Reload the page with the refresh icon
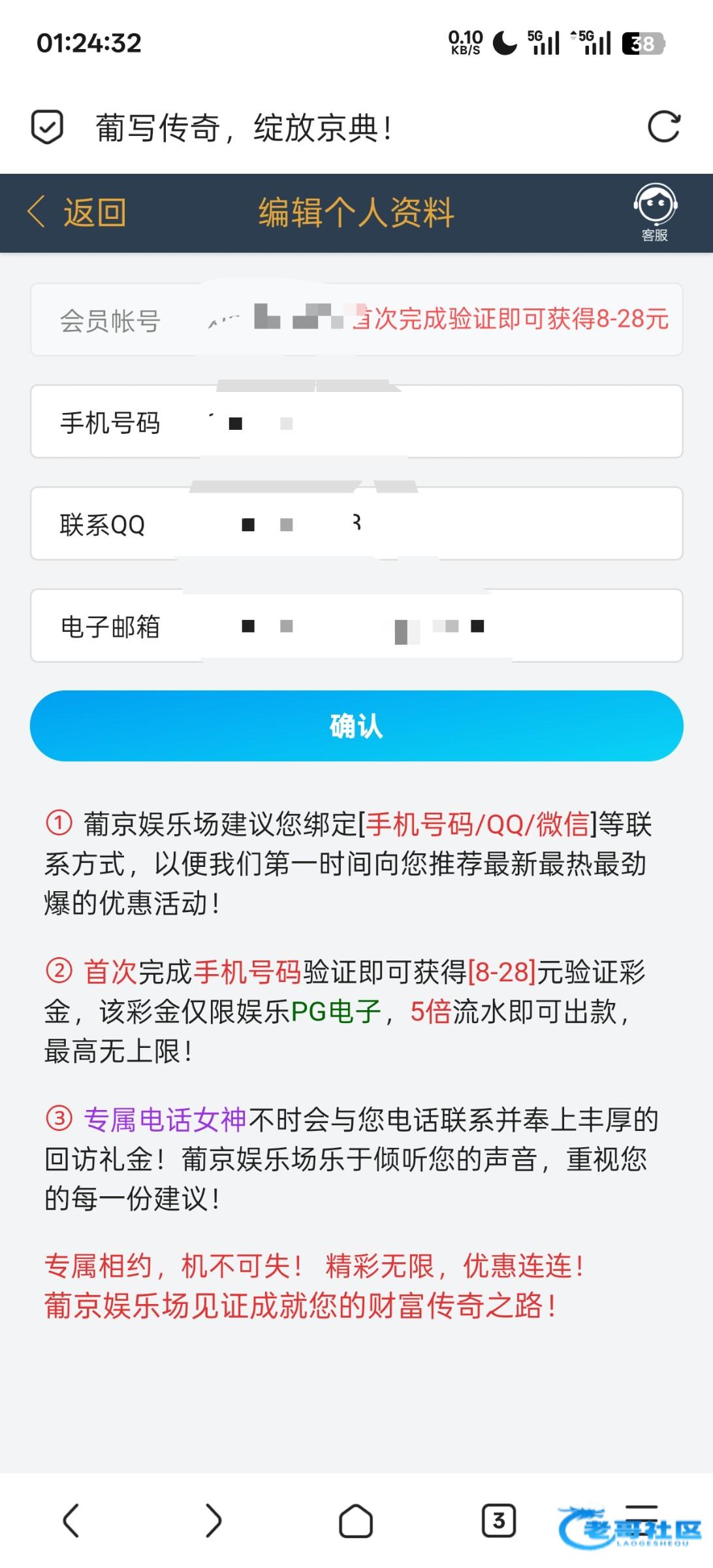Screen dimensions: 713x1568 pos(664,127)
